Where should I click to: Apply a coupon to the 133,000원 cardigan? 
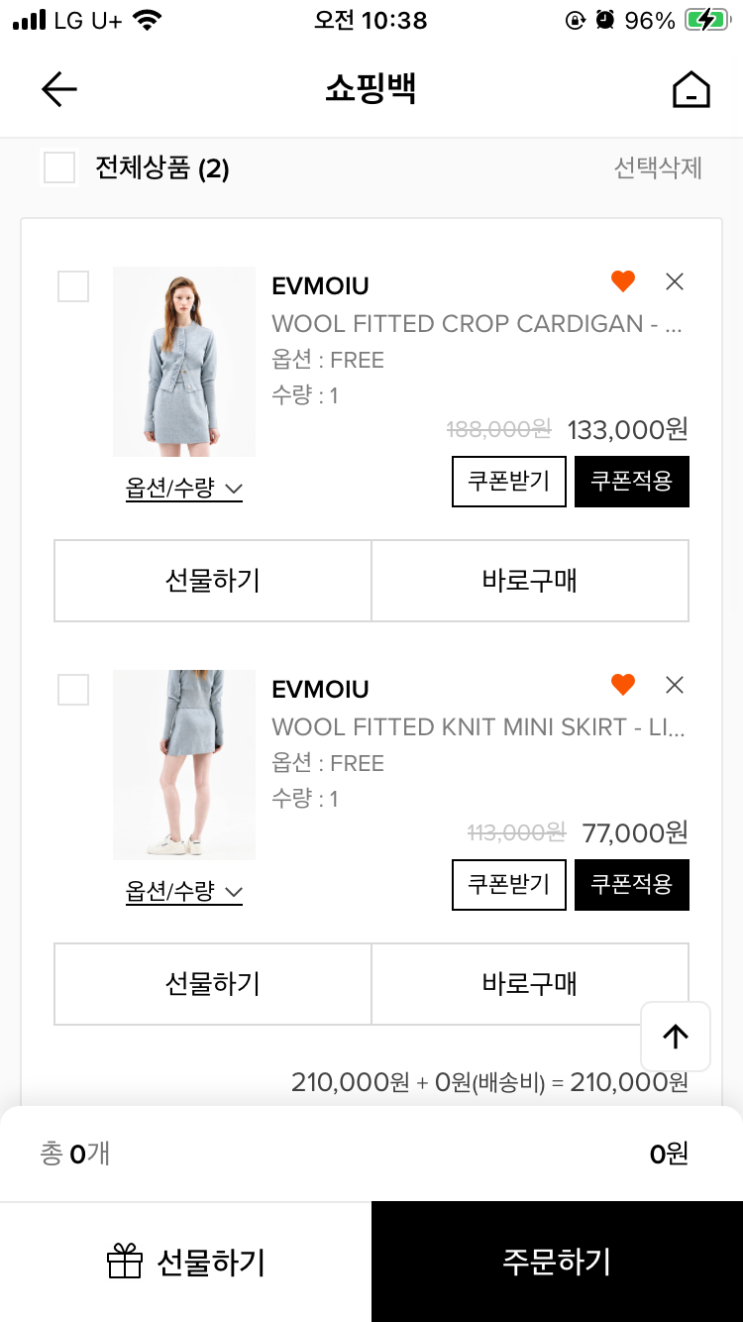[x=631, y=482]
